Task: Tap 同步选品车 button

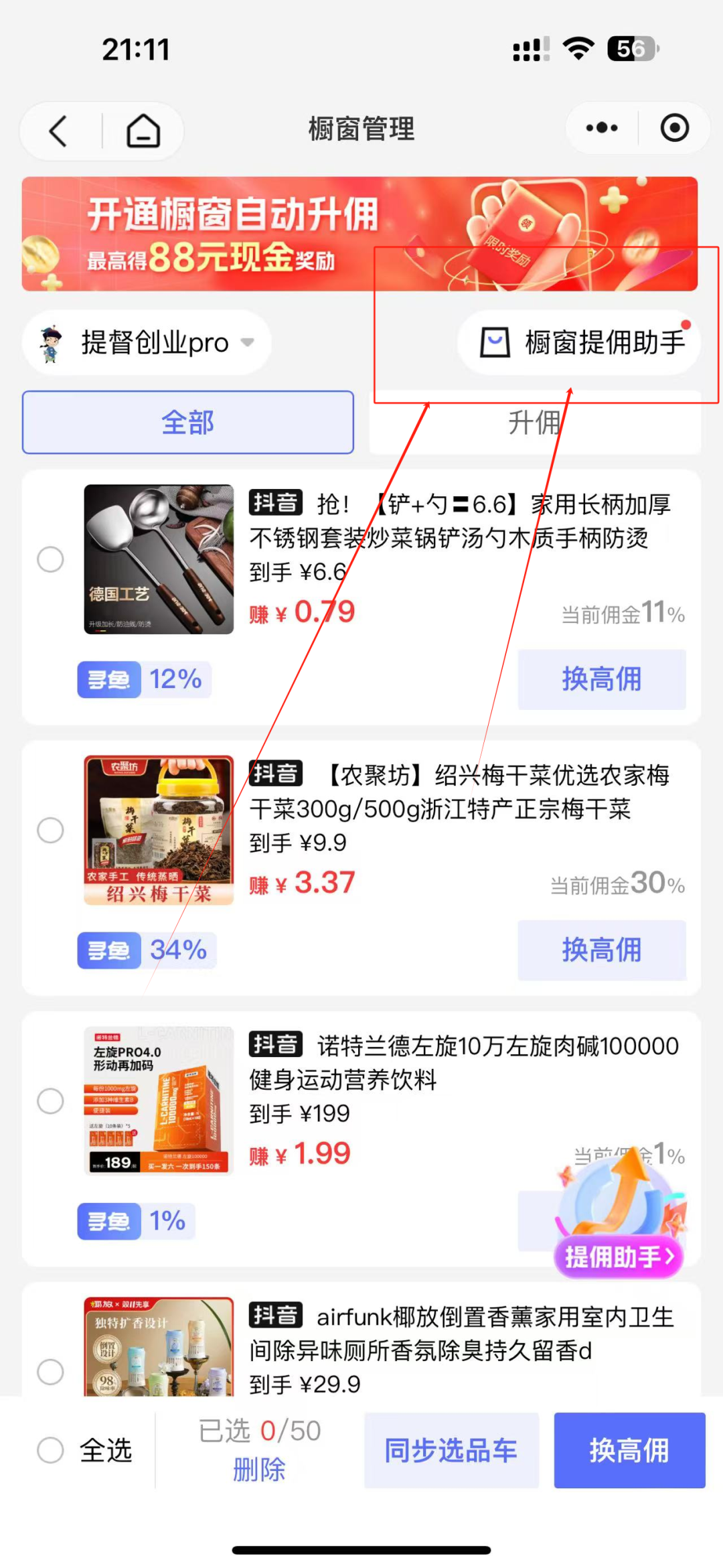Action: pyautogui.click(x=451, y=1450)
